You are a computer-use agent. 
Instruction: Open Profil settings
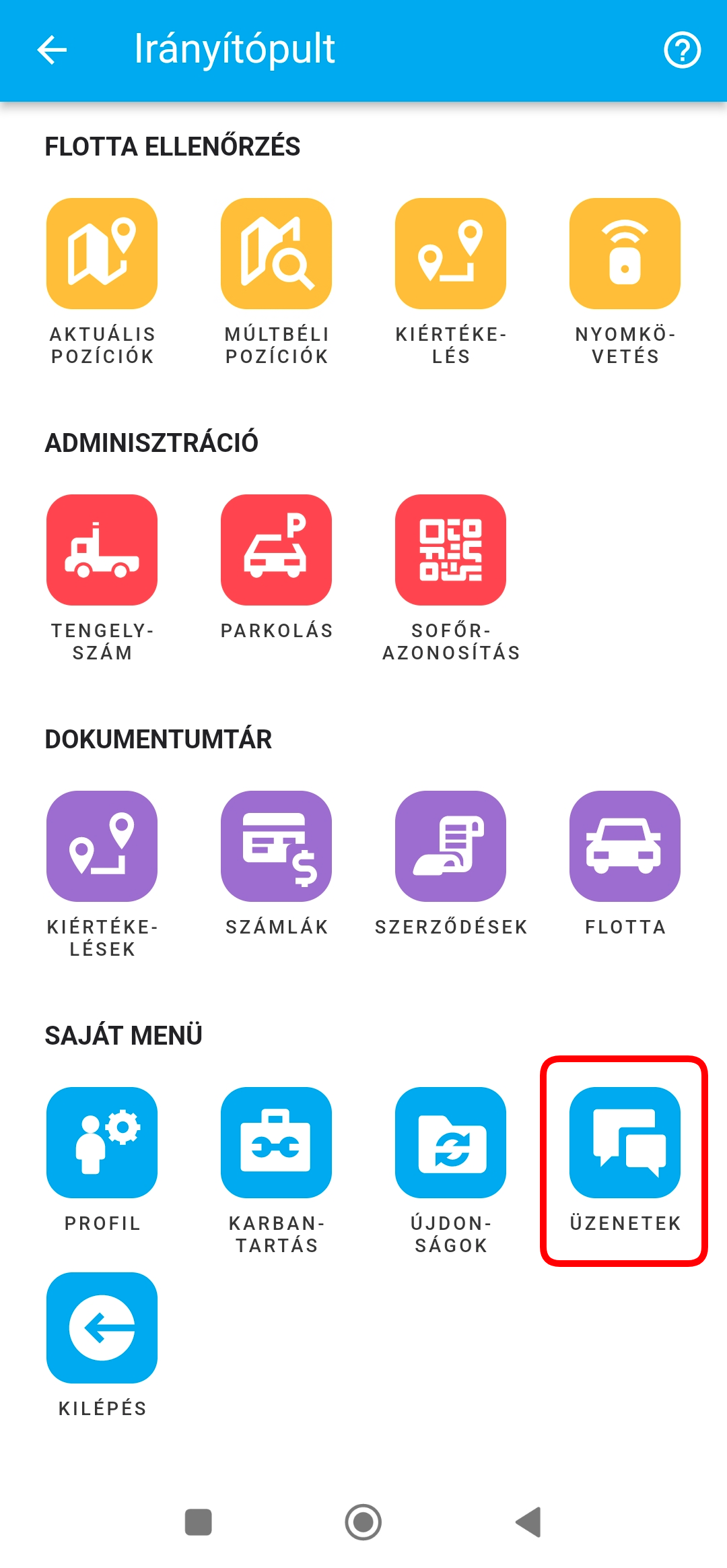(x=102, y=1143)
